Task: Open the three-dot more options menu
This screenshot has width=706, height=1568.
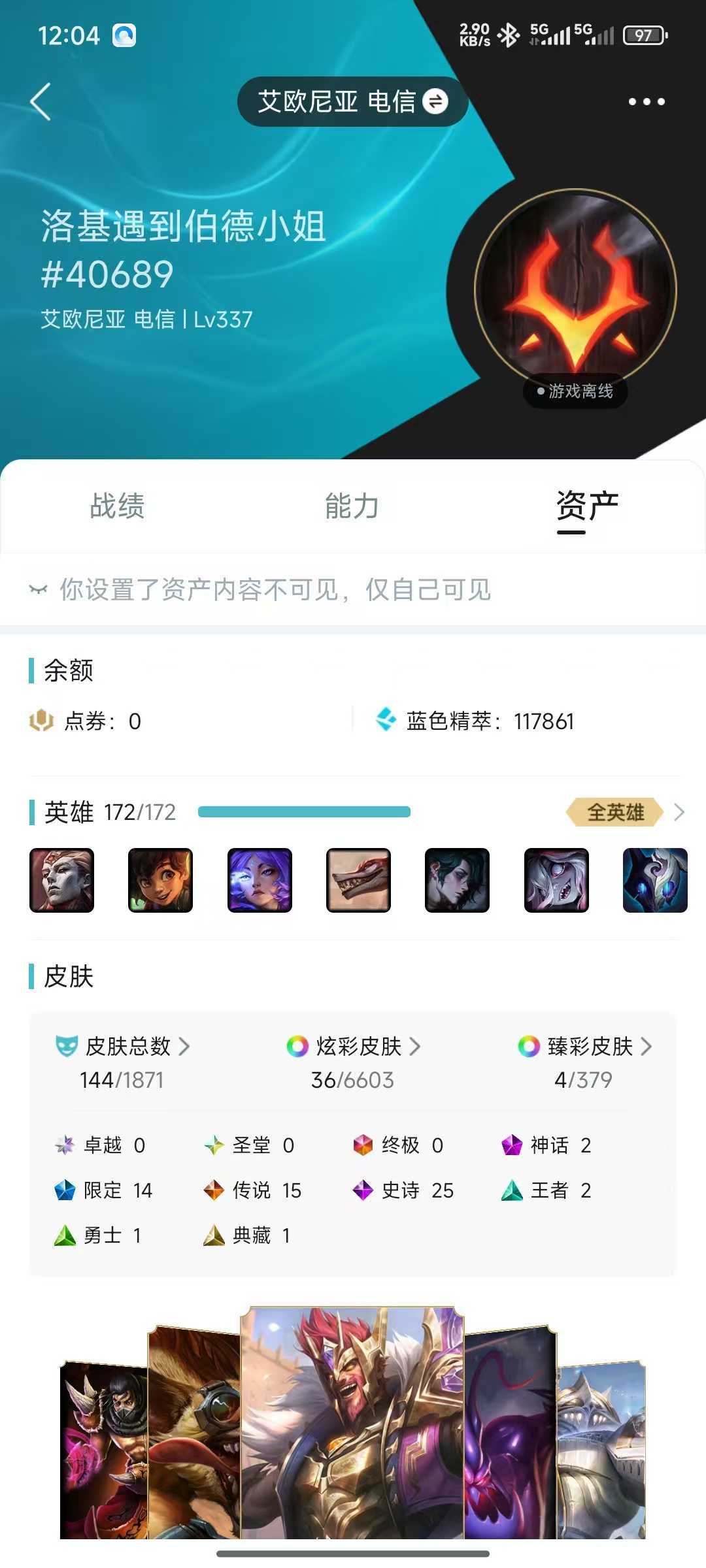Action: coord(646,101)
